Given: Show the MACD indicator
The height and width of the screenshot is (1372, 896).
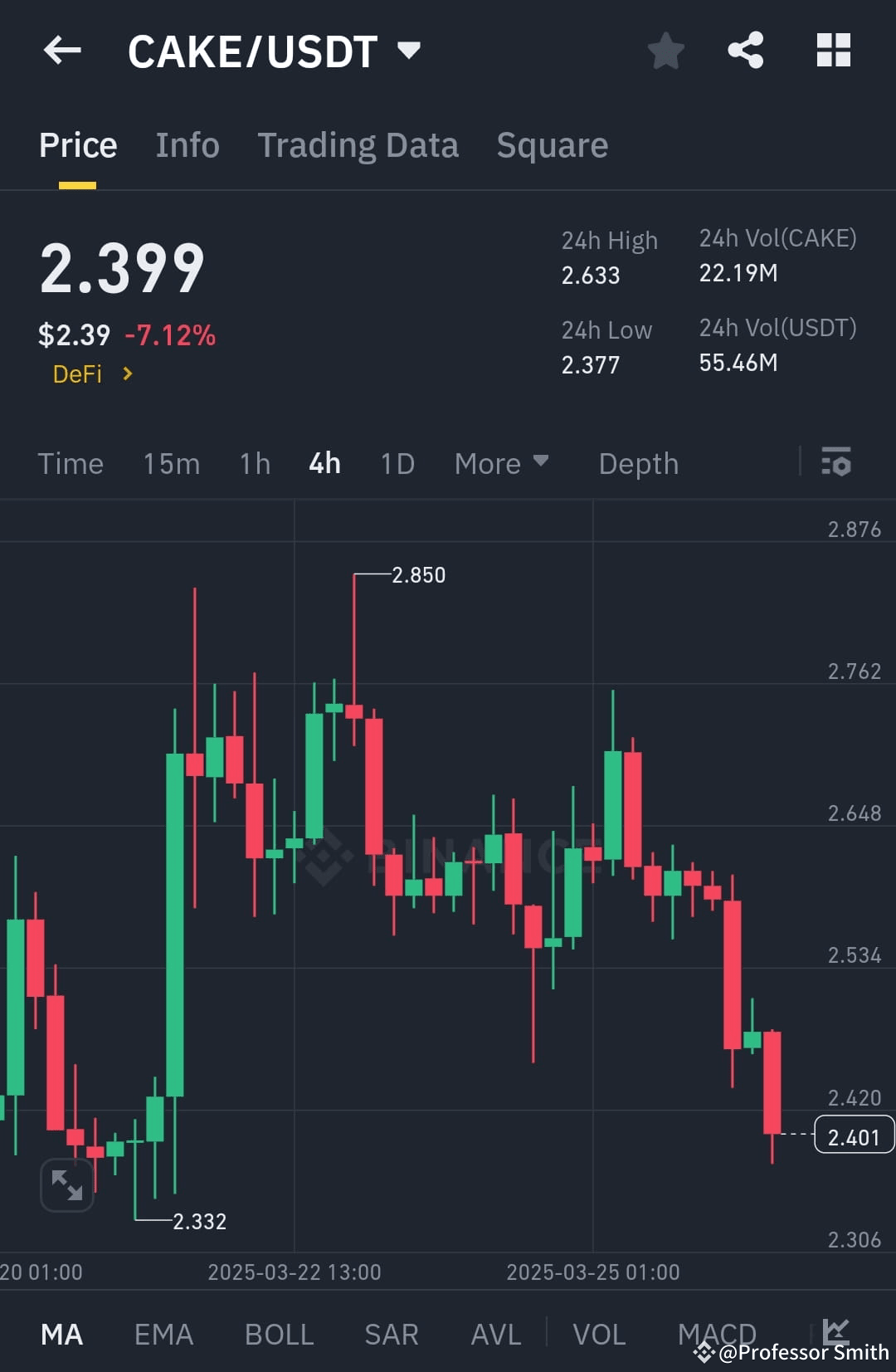Looking at the screenshot, I should 715,1334.
